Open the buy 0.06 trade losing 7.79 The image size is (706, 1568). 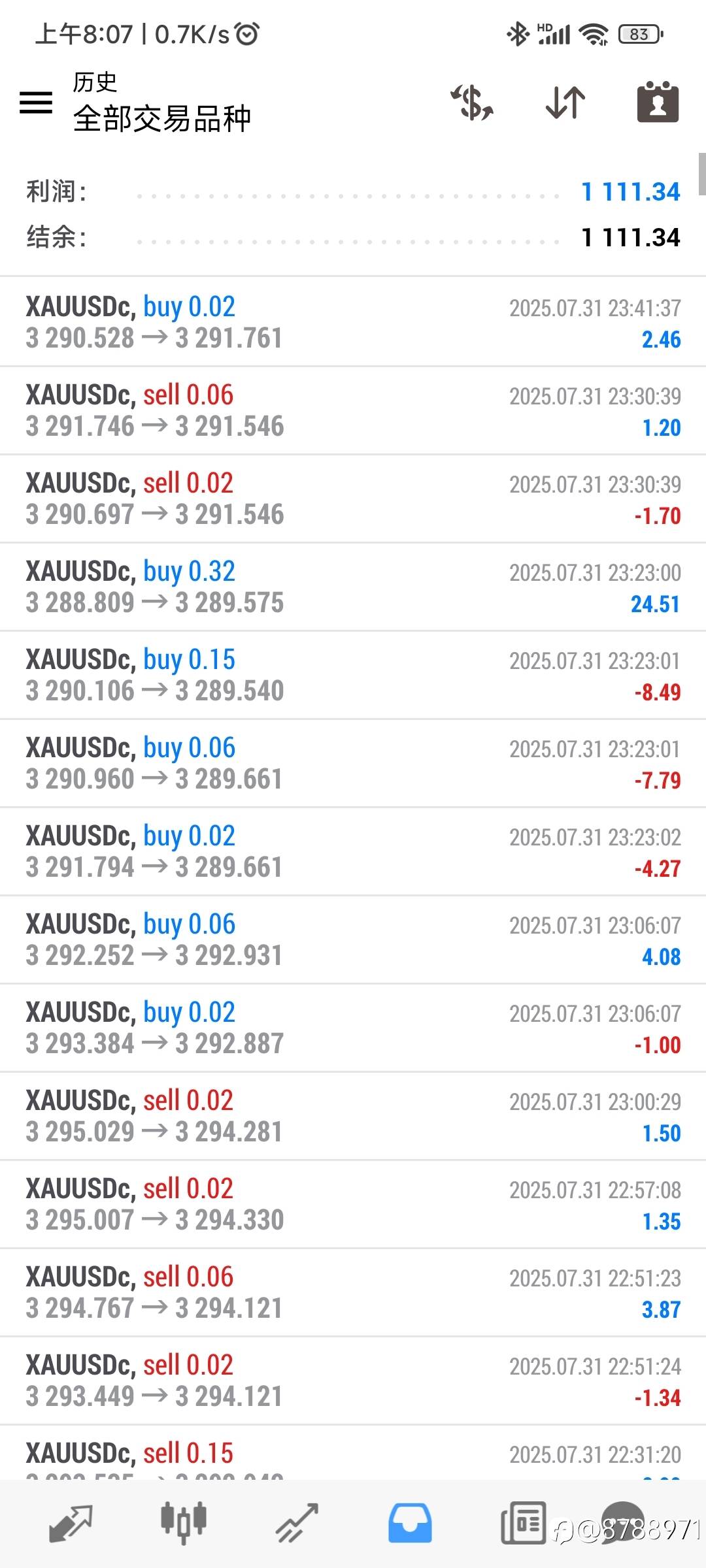click(x=353, y=763)
